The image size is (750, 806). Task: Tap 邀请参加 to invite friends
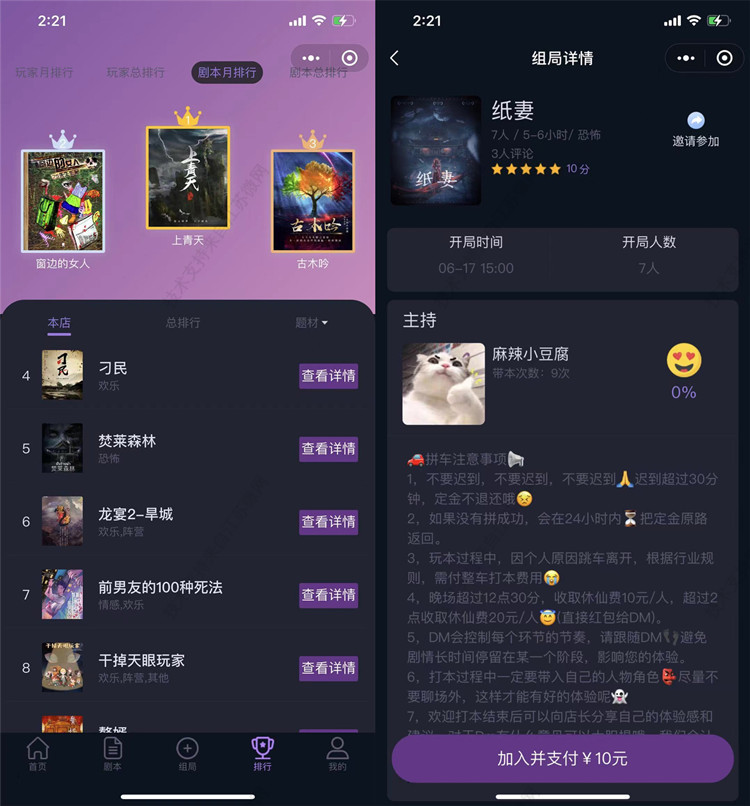(x=696, y=130)
